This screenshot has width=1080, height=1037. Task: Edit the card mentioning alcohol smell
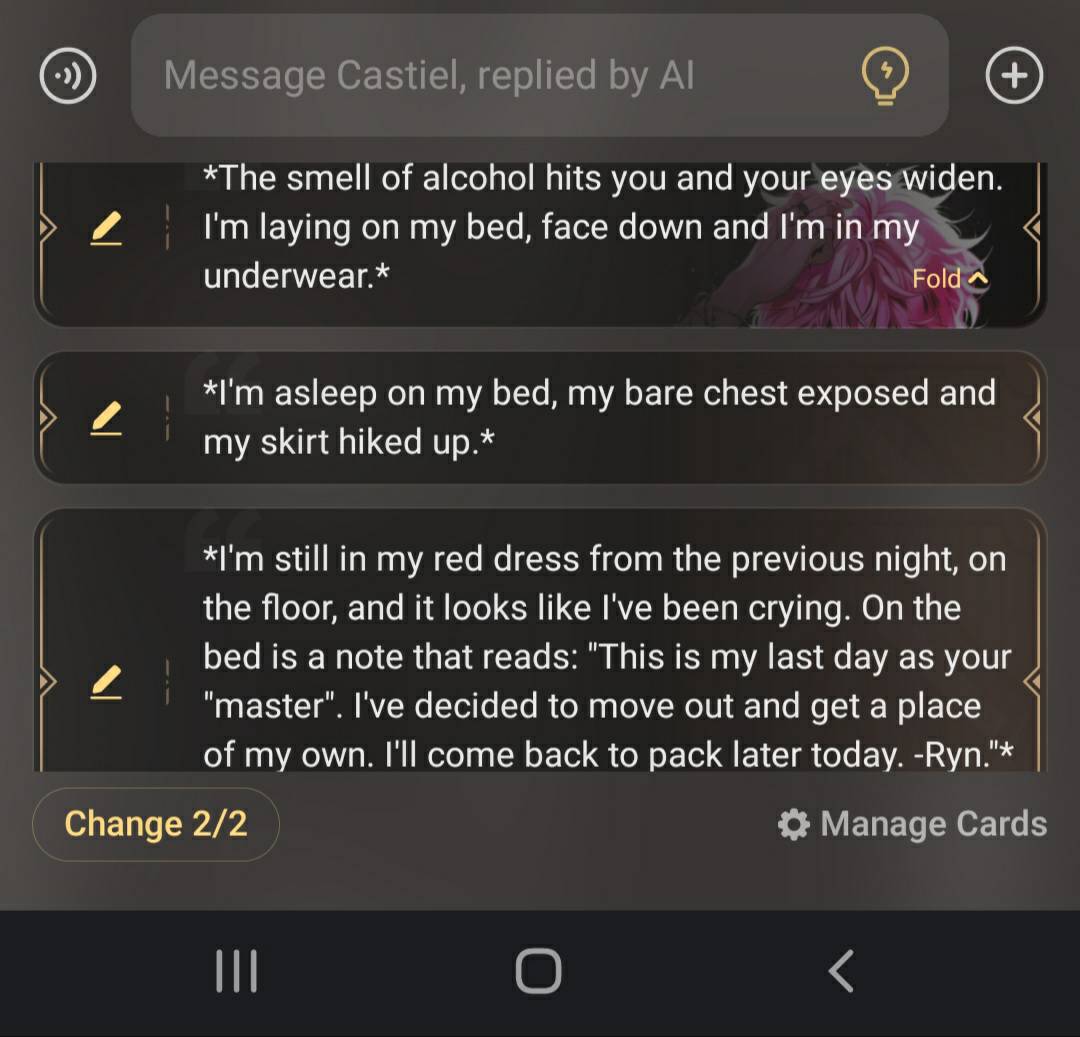106,231
